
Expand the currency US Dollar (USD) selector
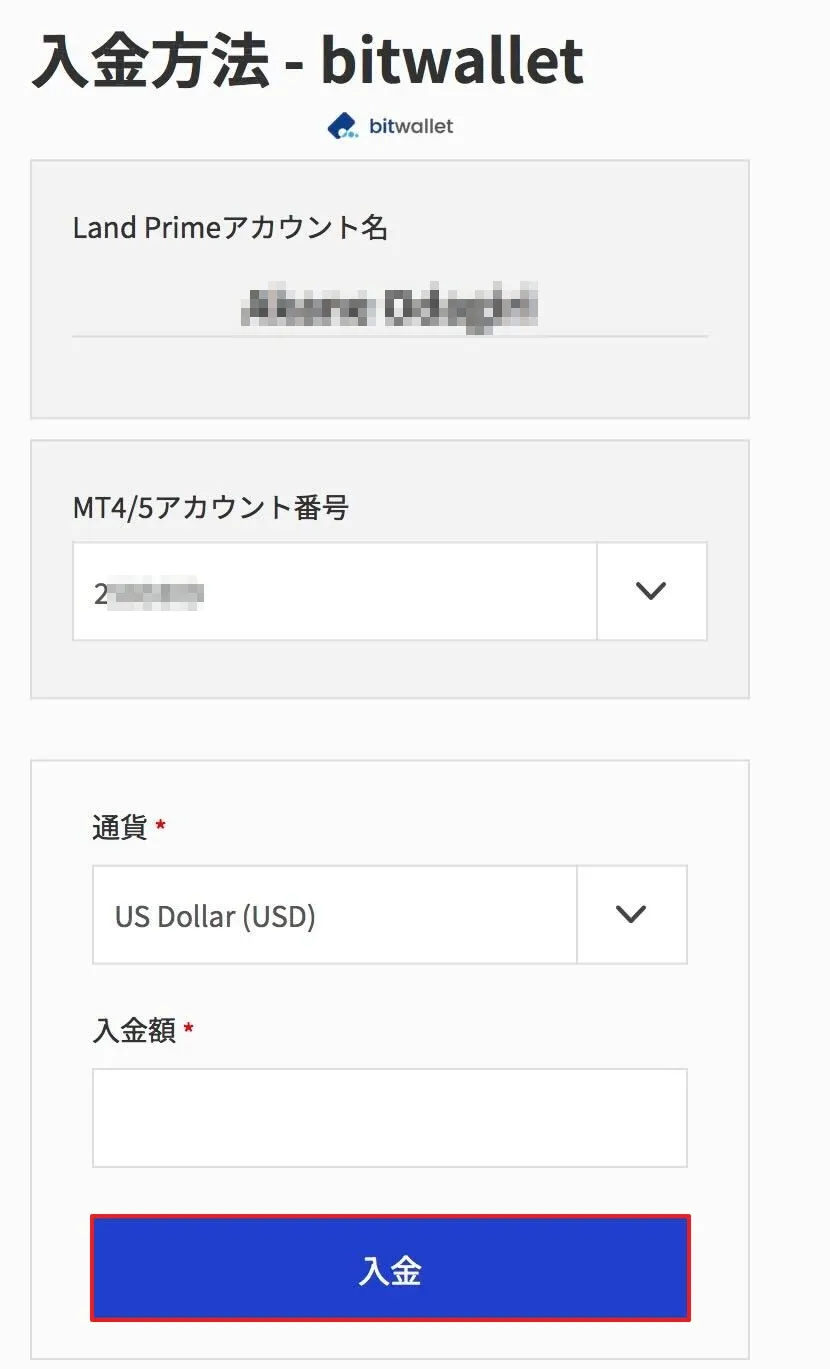(631, 914)
